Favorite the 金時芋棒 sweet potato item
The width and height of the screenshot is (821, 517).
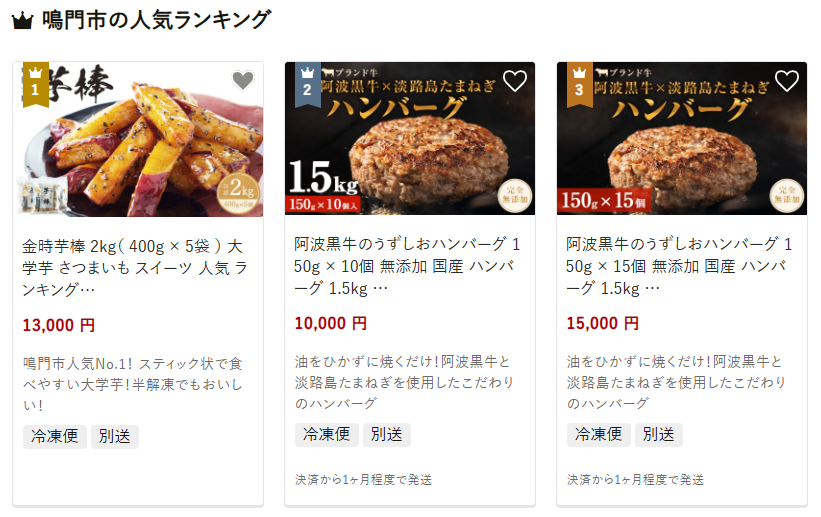click(243, 81)
